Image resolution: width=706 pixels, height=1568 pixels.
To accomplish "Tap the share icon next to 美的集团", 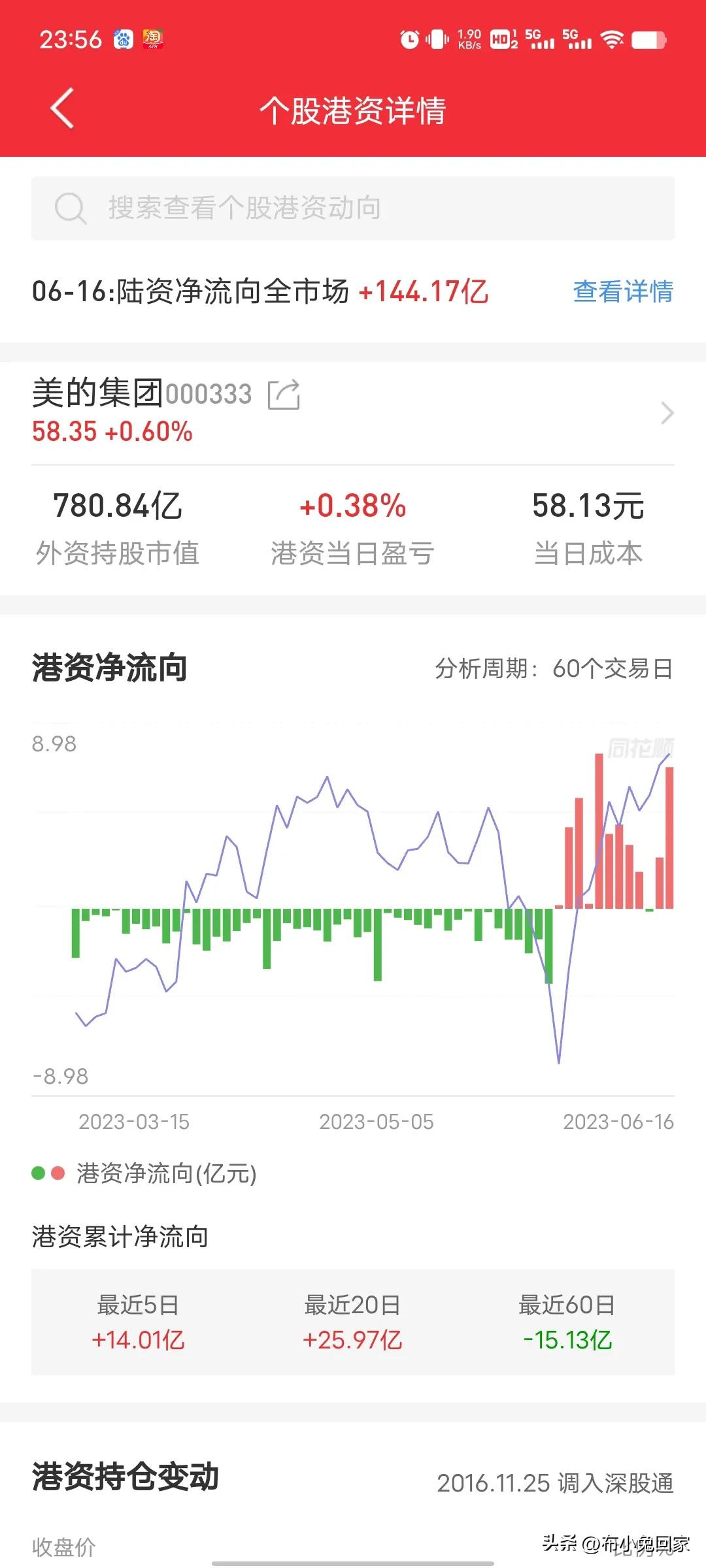I will tap(284, 395).
